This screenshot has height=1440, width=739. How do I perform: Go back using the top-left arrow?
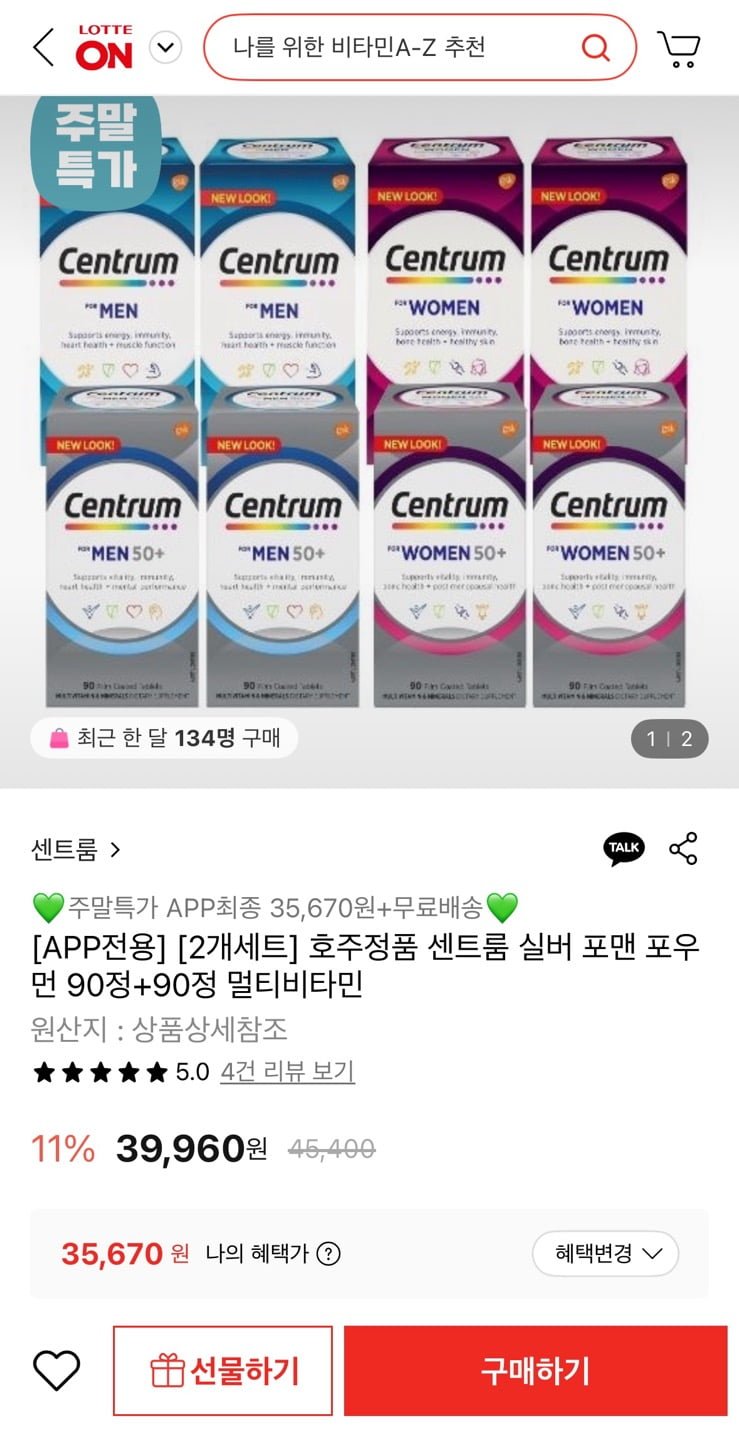(x=43, y=47)
